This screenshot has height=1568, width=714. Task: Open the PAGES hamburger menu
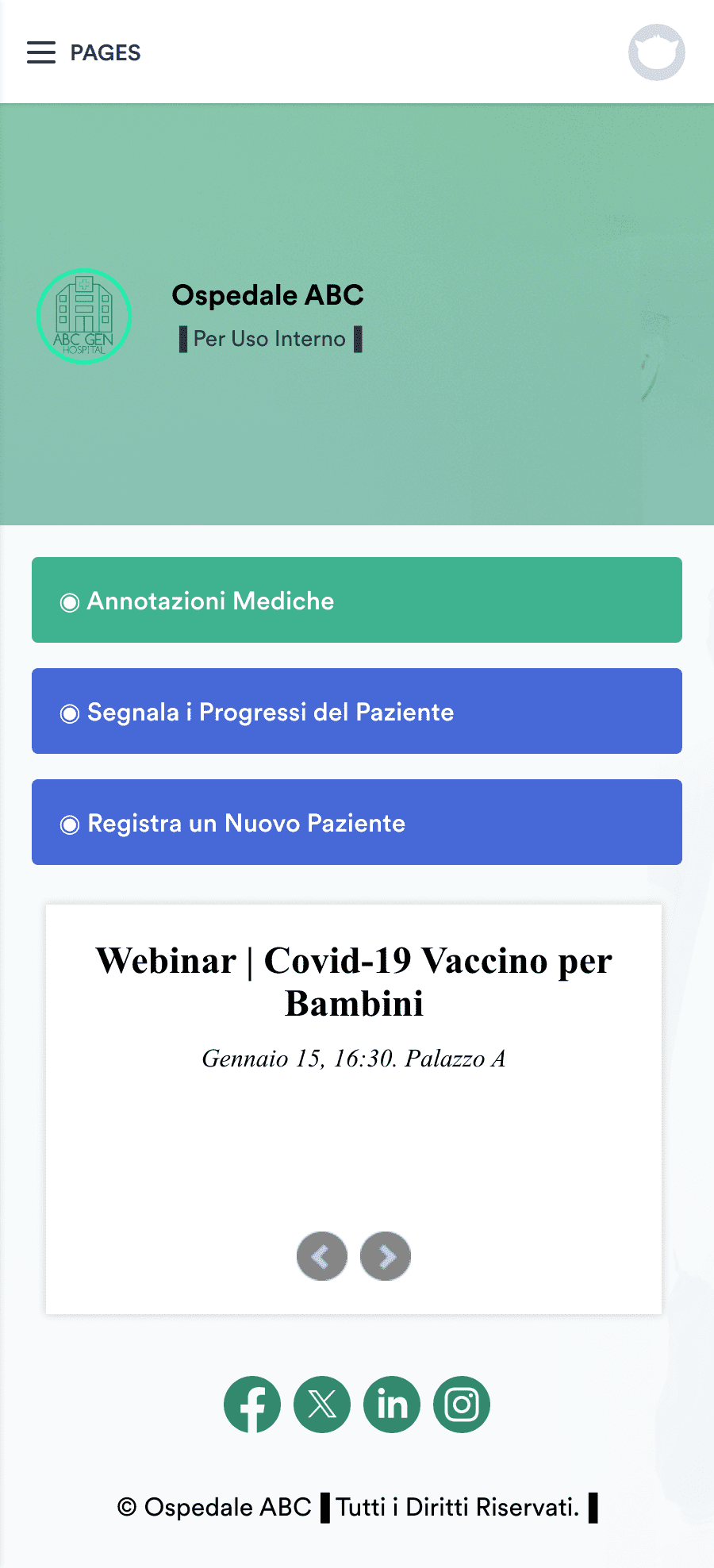tap(83, 52)
